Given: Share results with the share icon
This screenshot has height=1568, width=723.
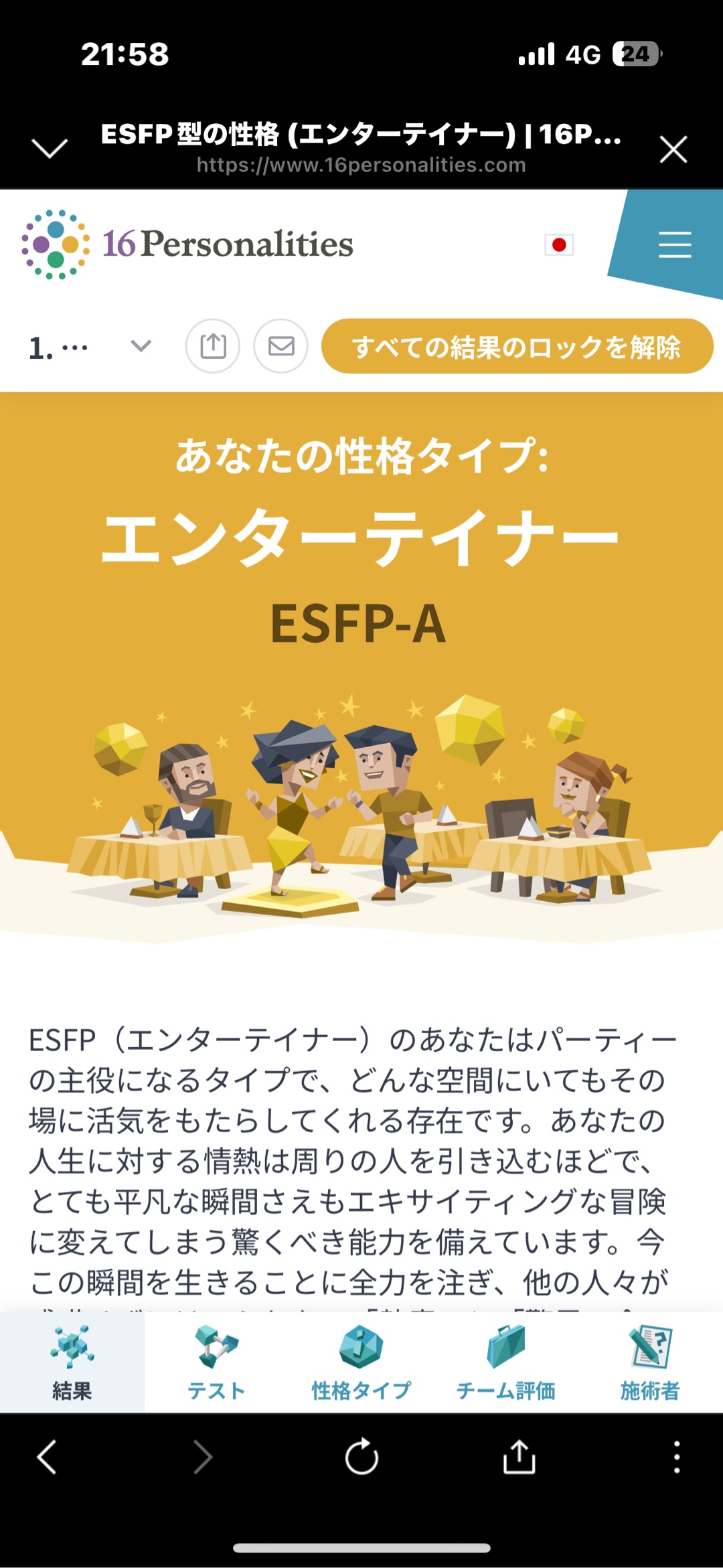Looking at the screenshot, I should pos(213,346).
